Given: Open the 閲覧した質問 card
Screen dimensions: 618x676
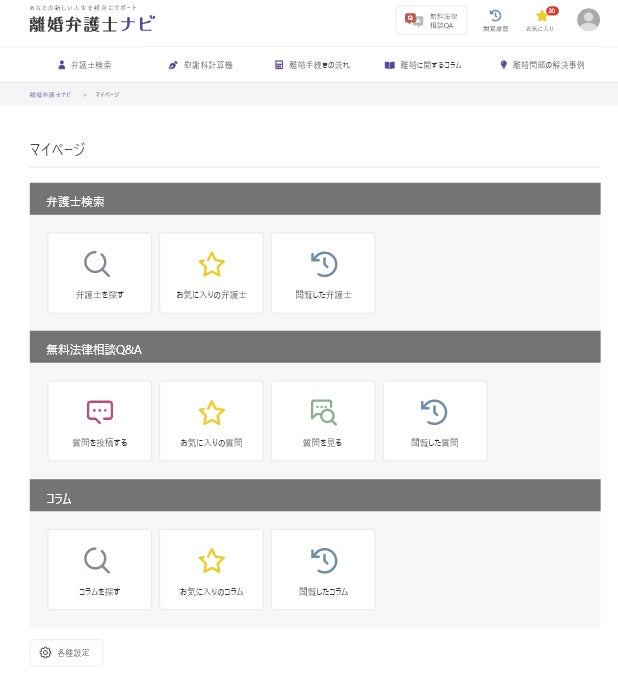Looking at the screenshot, I should [x=435, y=421].
